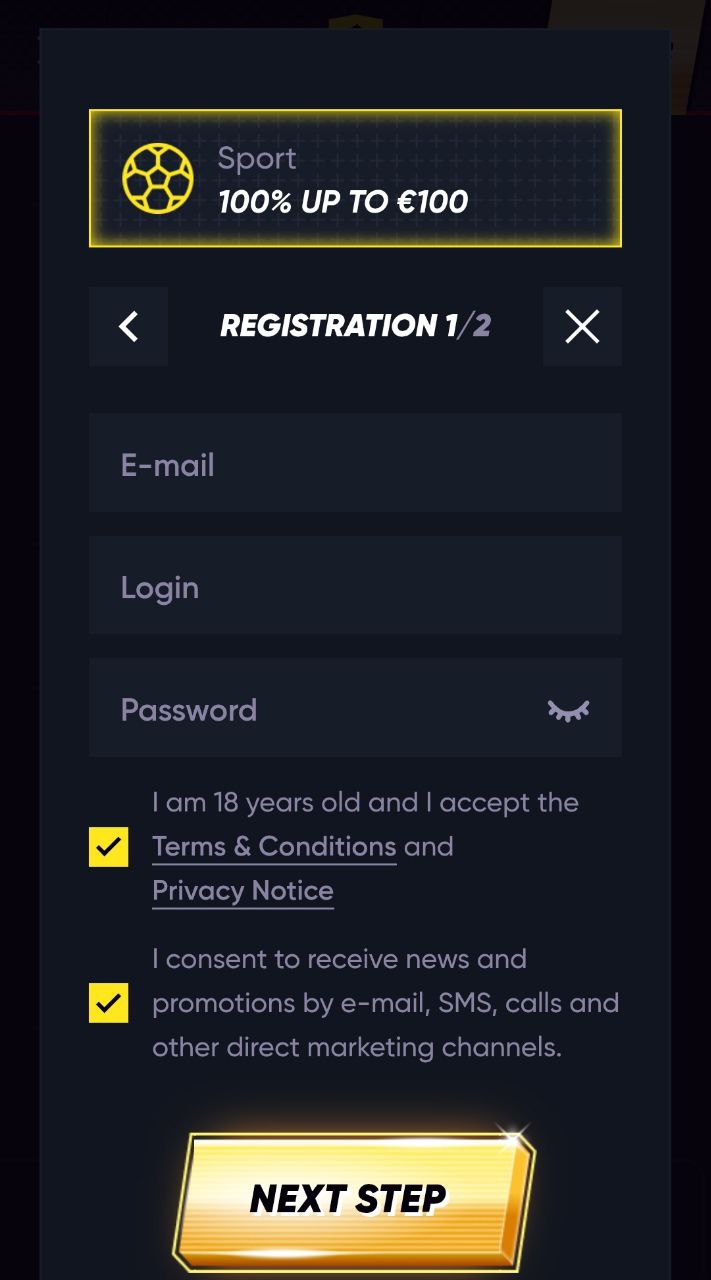Open the Terms & Conditions link
Viewport: 711px width, 1280px height.
(x=274, y=847)
